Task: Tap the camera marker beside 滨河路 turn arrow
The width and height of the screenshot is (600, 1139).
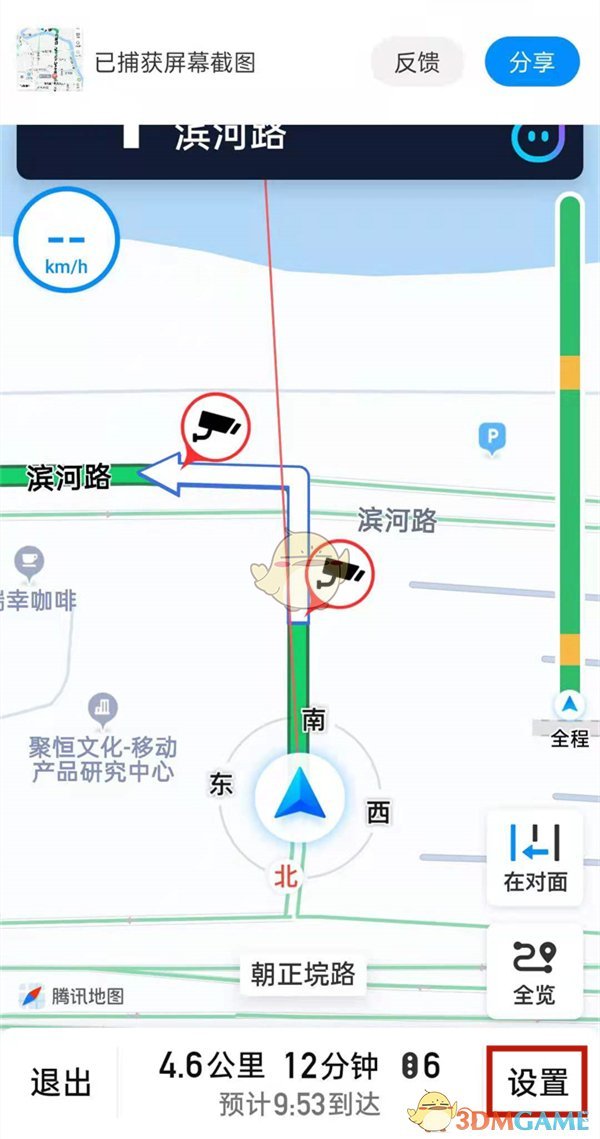Action: click(x=215, y=428)
